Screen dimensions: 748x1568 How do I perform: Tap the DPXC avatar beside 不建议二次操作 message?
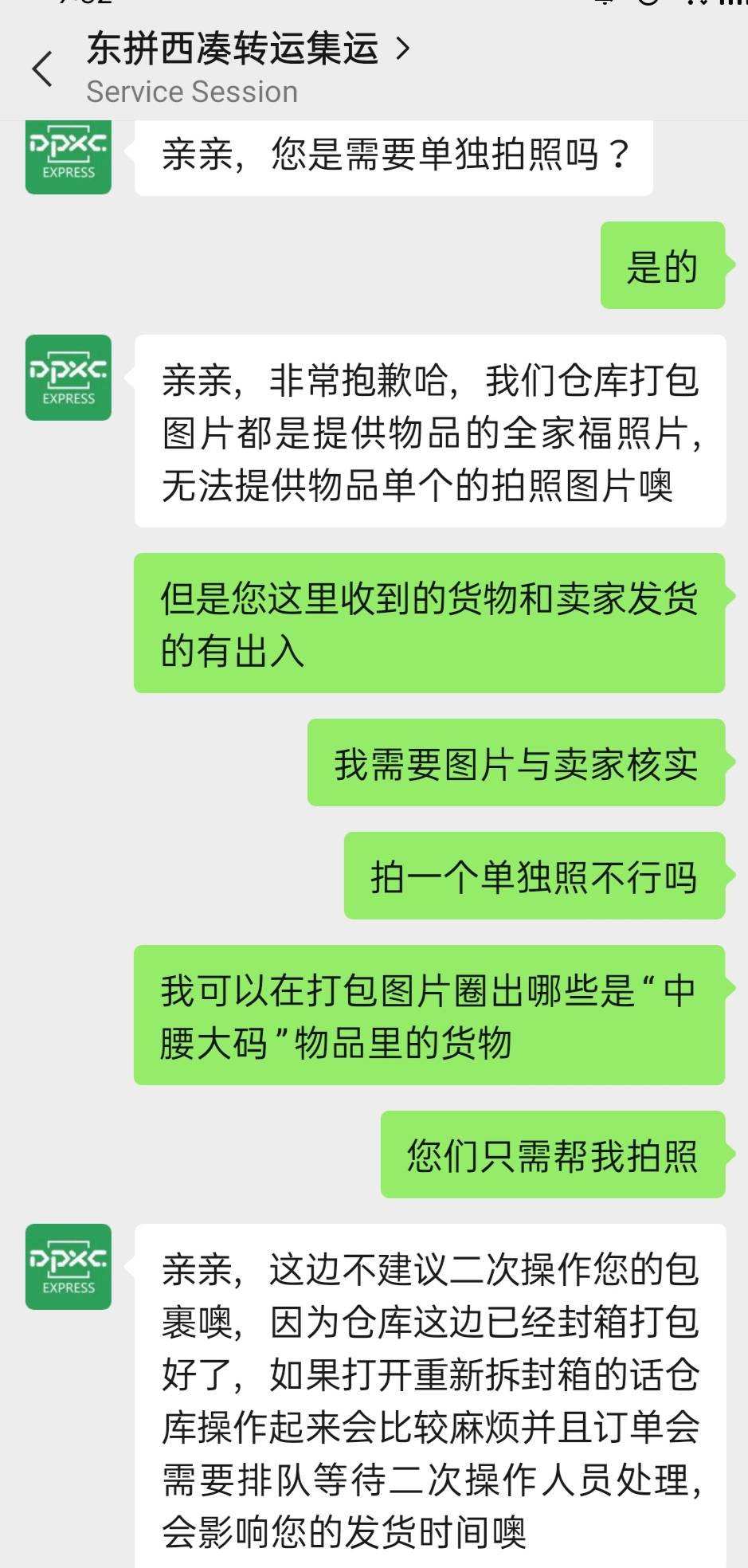tap(69, 1267)
